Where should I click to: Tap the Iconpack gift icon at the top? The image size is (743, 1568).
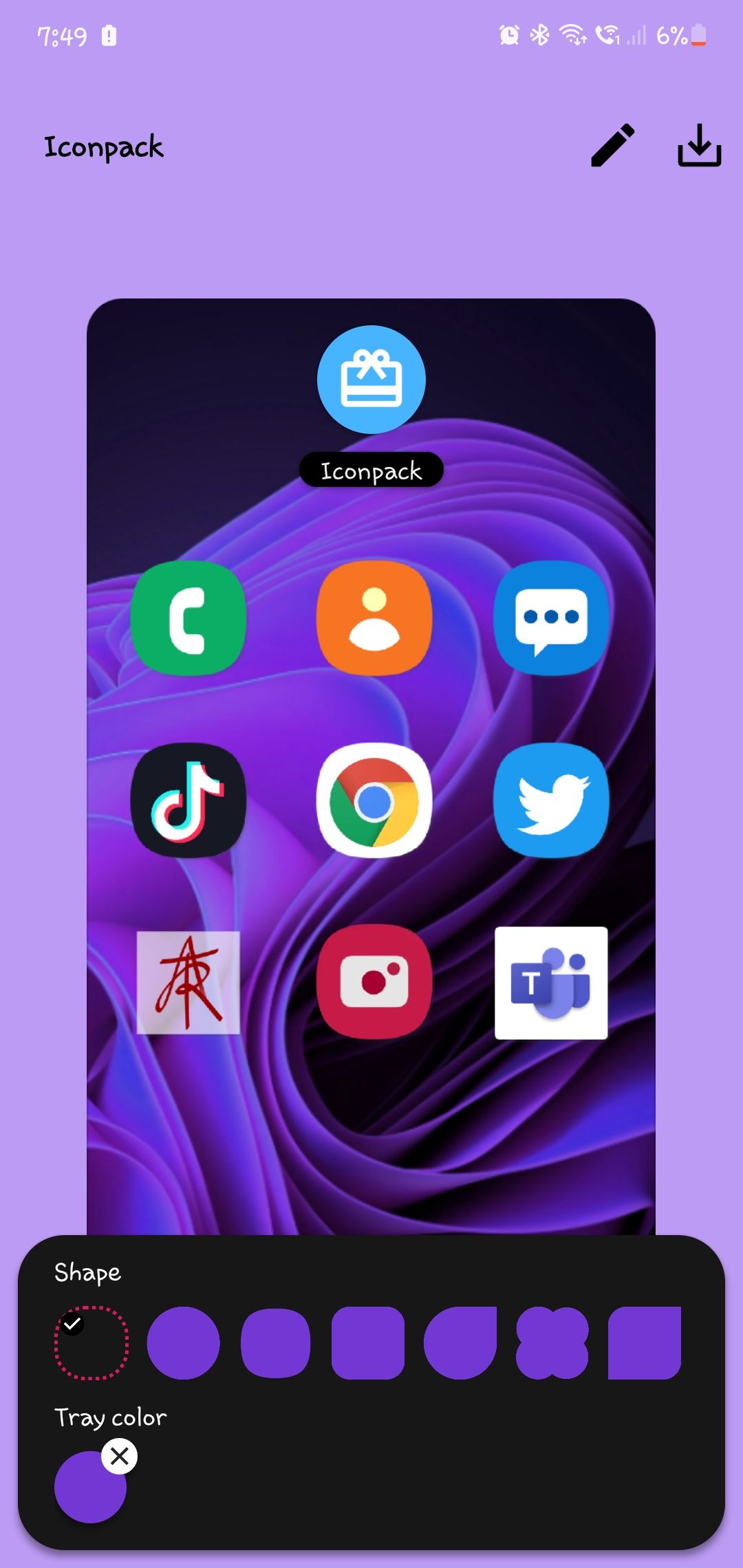(x=371, y=380)
